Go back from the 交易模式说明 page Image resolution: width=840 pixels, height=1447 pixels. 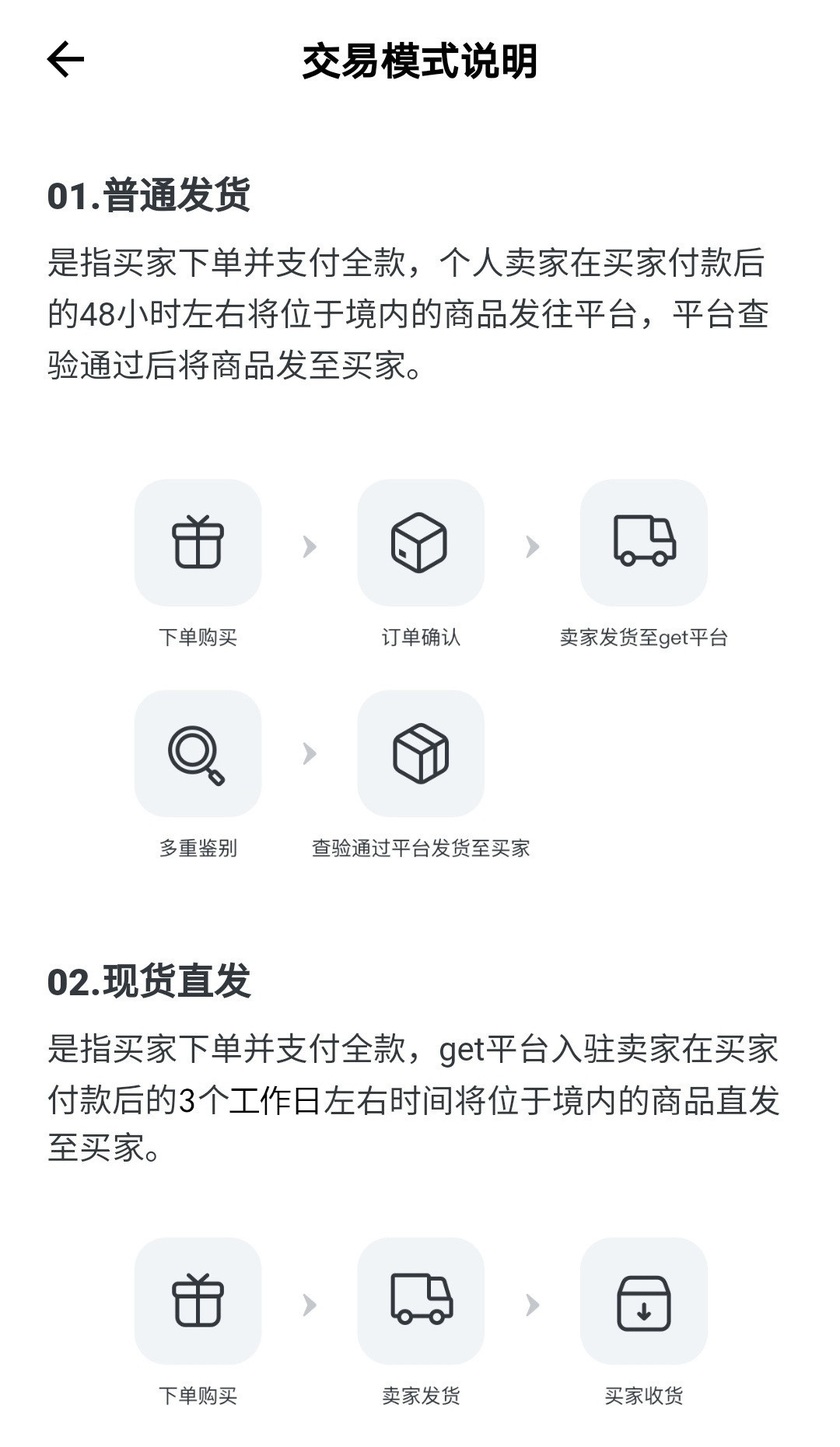pyautogui.click(x=66, y=60)
